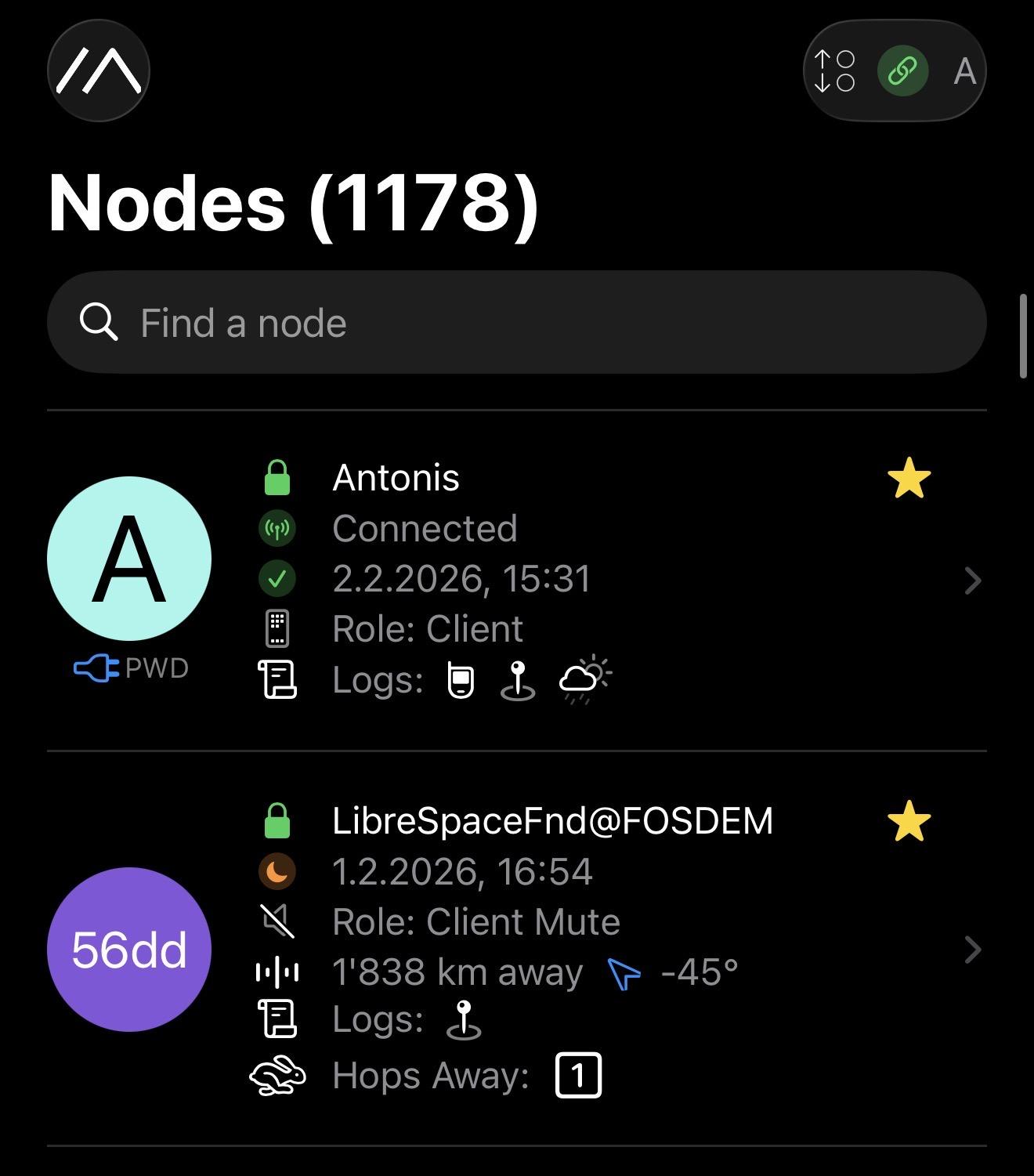1034x1176 pixels.
Task: Tap the Meshtastic logo button
Action: point(99,71)
